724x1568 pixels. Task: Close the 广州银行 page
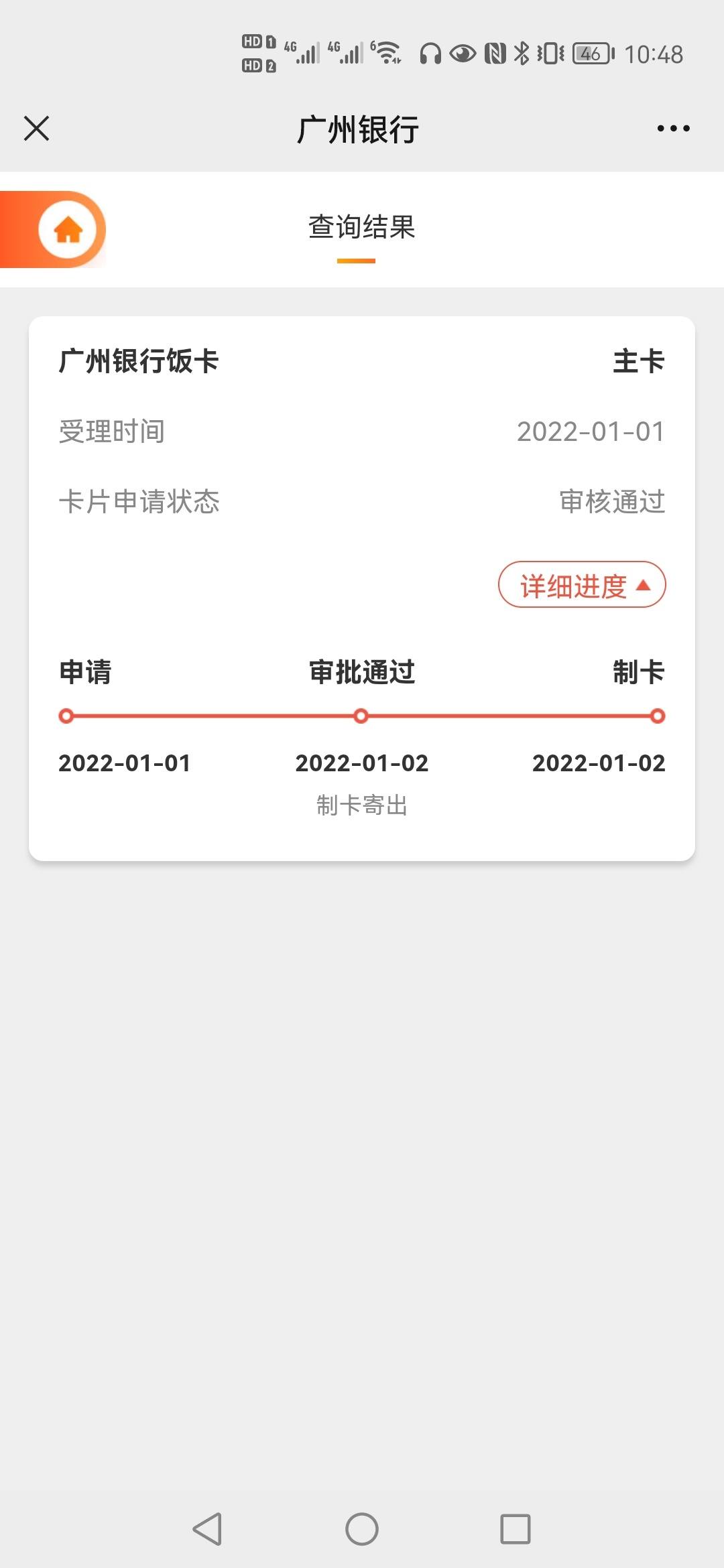(x=36, y=128)
